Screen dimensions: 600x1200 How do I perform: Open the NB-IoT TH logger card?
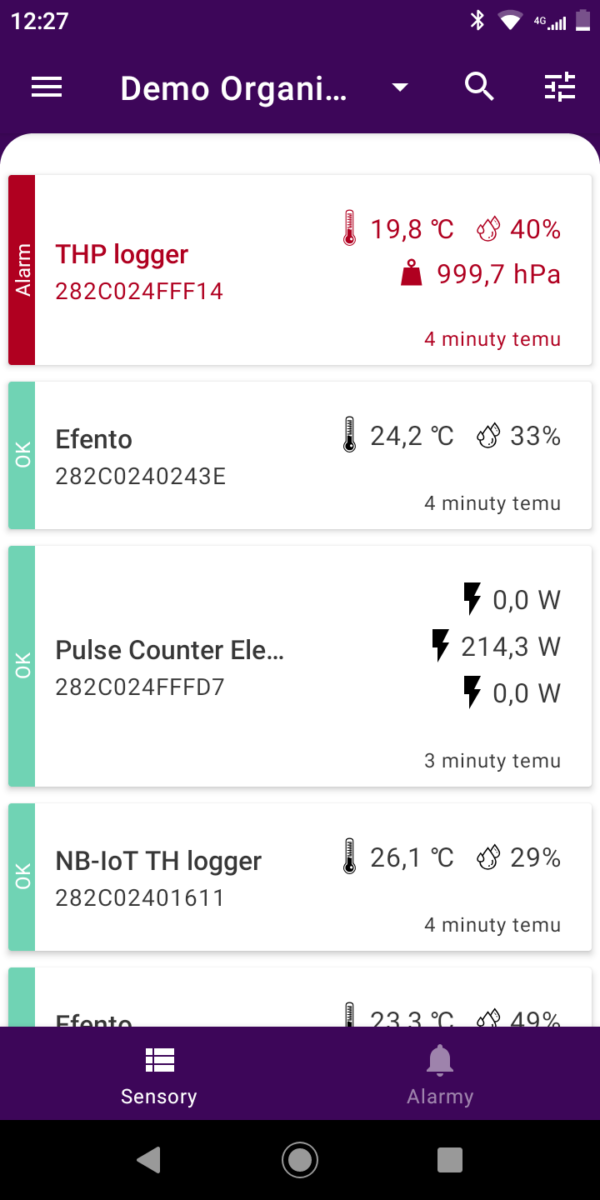coord(300,877)
